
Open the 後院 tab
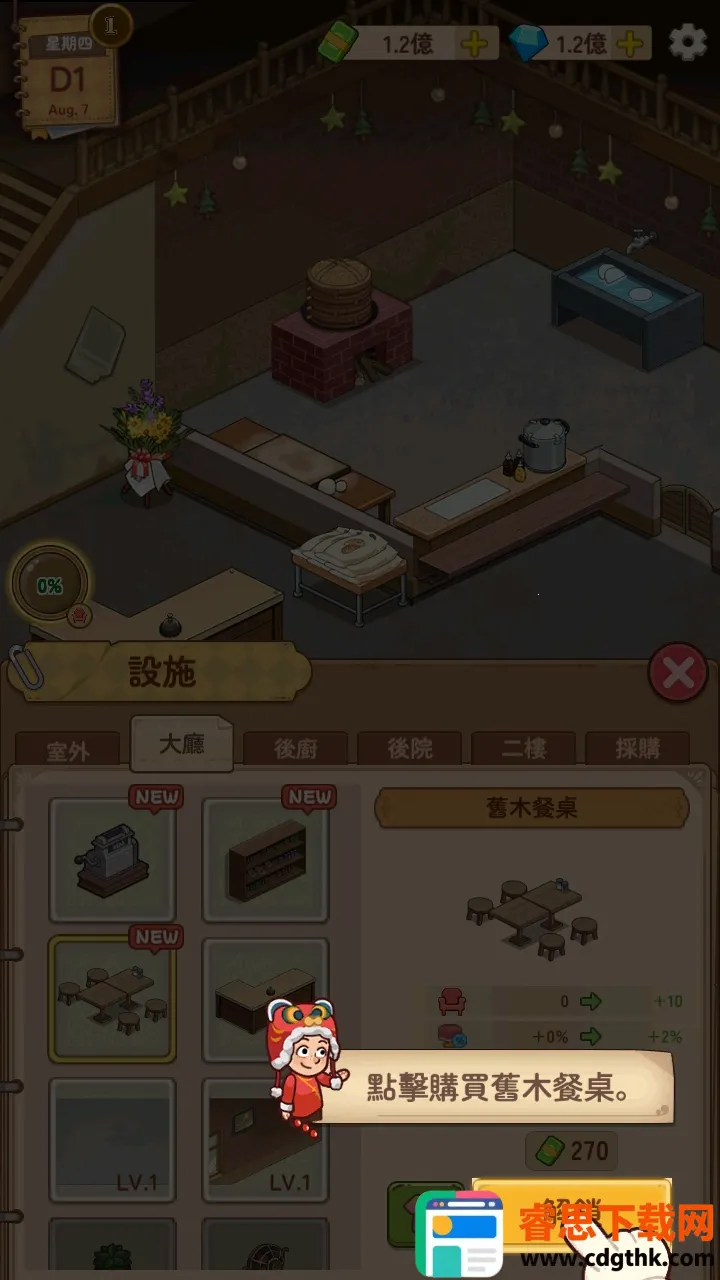click(x=409, y=750)
